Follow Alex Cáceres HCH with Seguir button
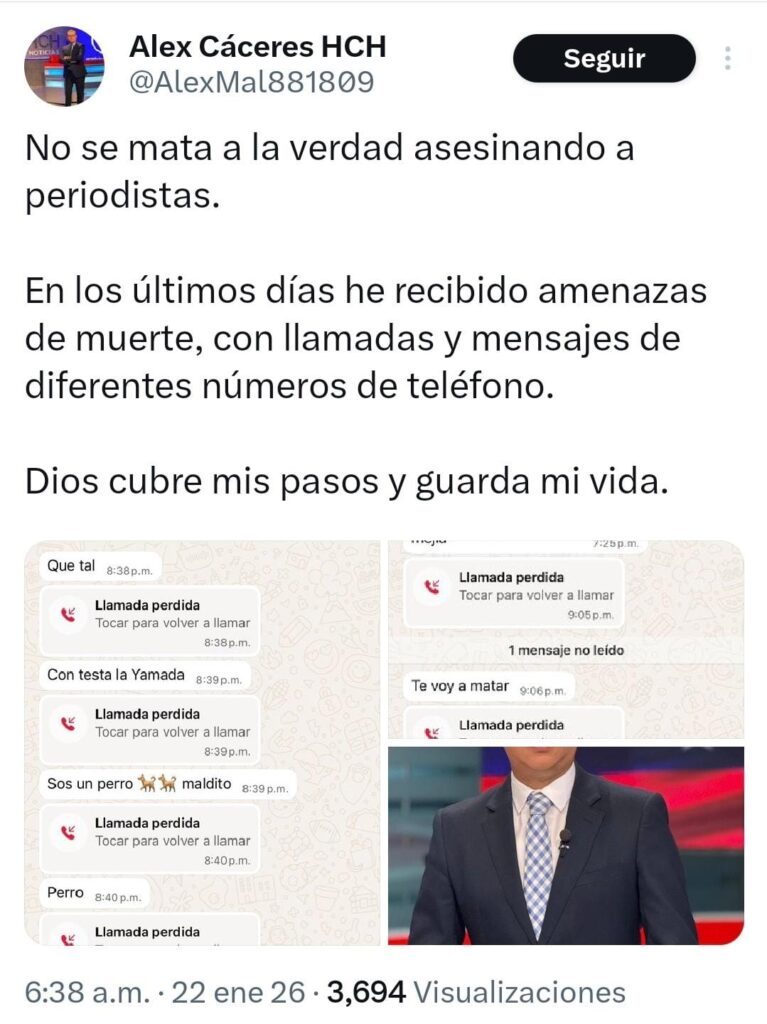This screenshot has width=767, height=1024. click(x=604, y=59)
